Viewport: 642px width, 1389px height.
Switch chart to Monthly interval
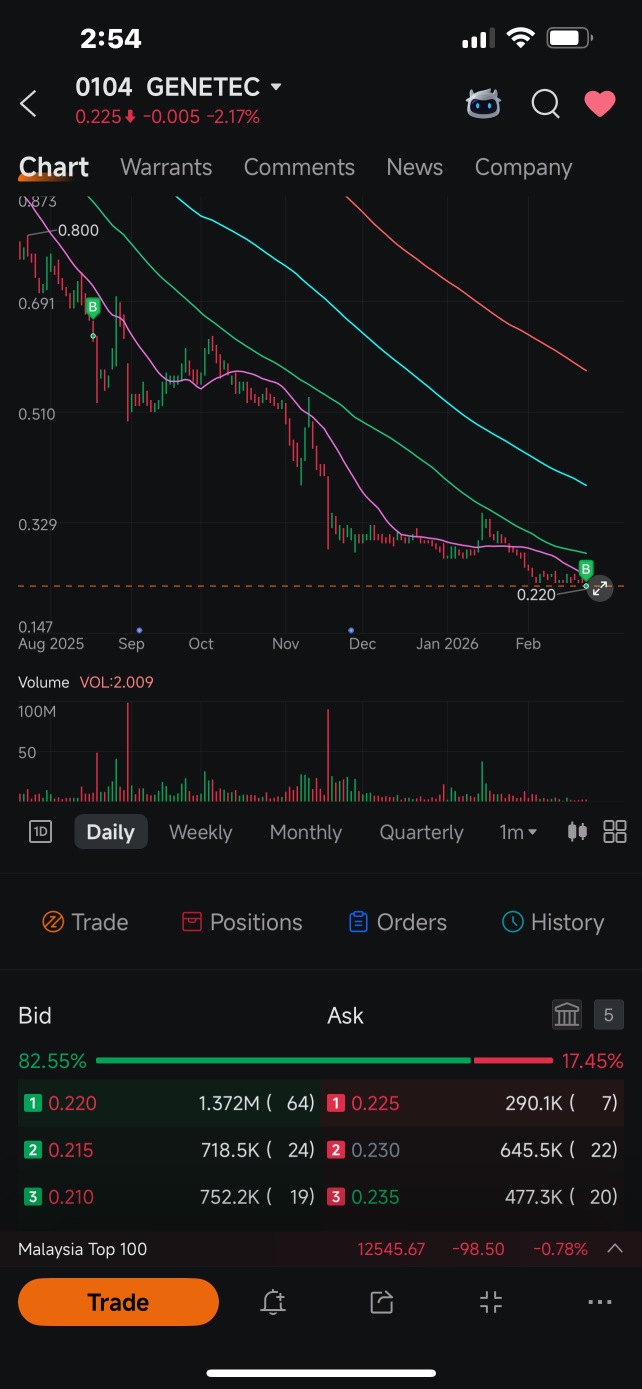click(305, 832)
